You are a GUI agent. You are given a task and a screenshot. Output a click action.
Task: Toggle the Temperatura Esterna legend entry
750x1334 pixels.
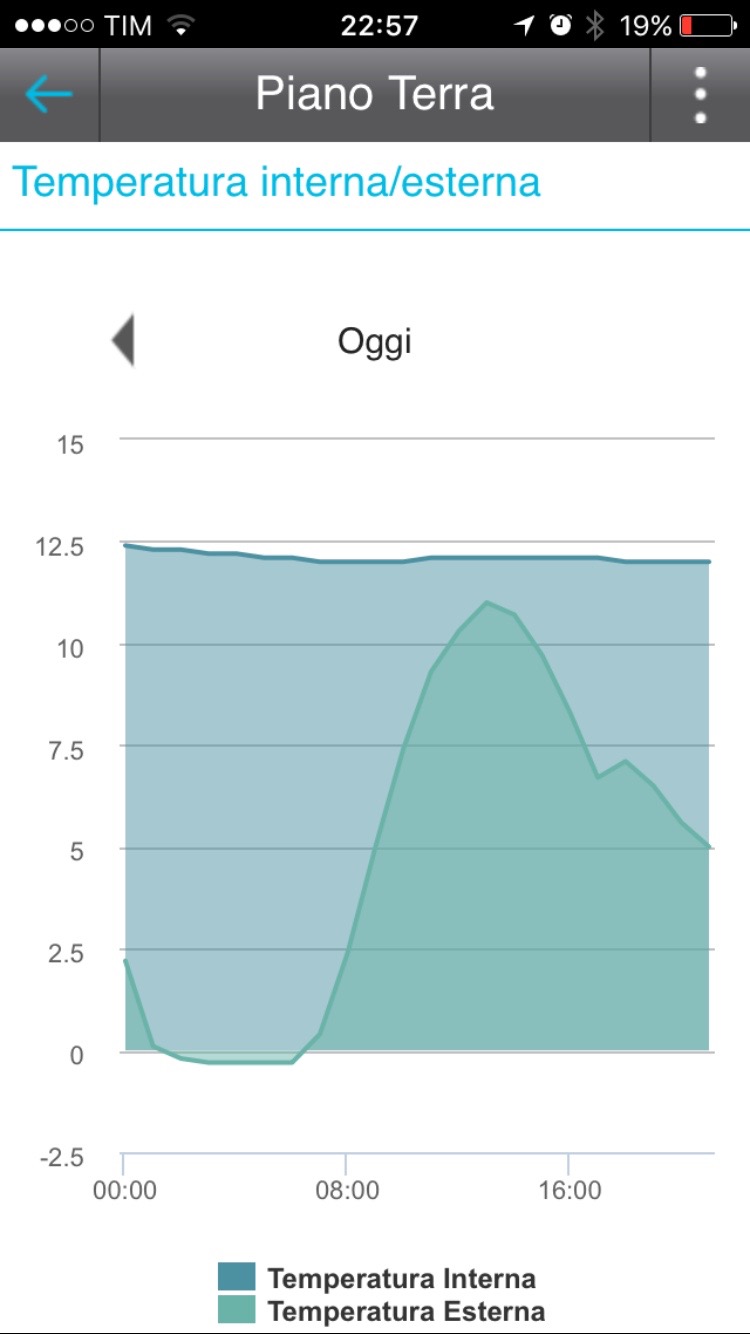tap(382, 1311)
